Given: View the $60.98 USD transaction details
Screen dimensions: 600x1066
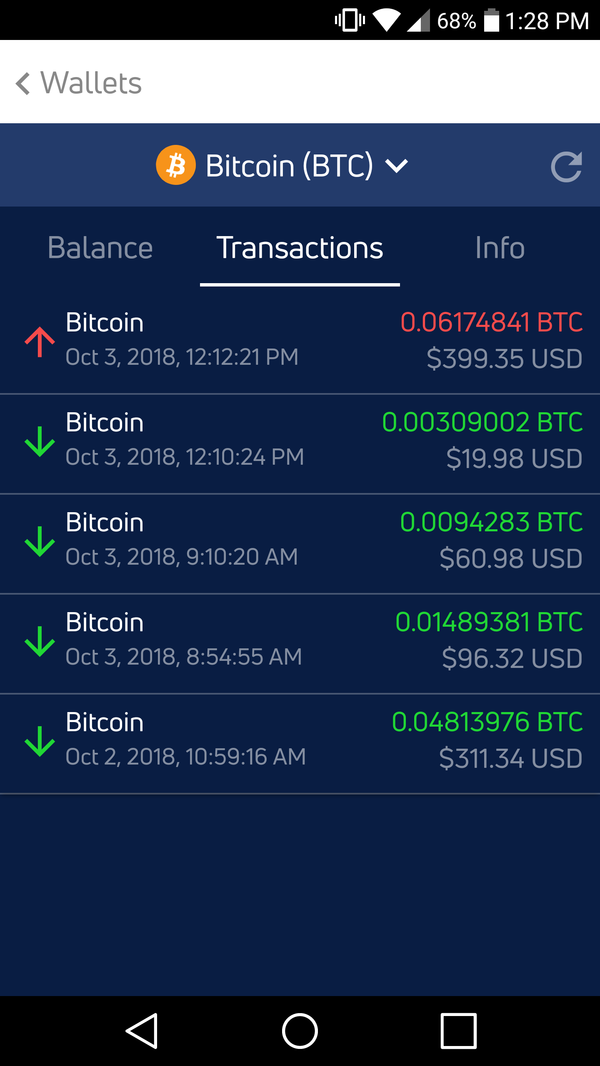Looking at the screenshot, I should [x=300, y=544].
